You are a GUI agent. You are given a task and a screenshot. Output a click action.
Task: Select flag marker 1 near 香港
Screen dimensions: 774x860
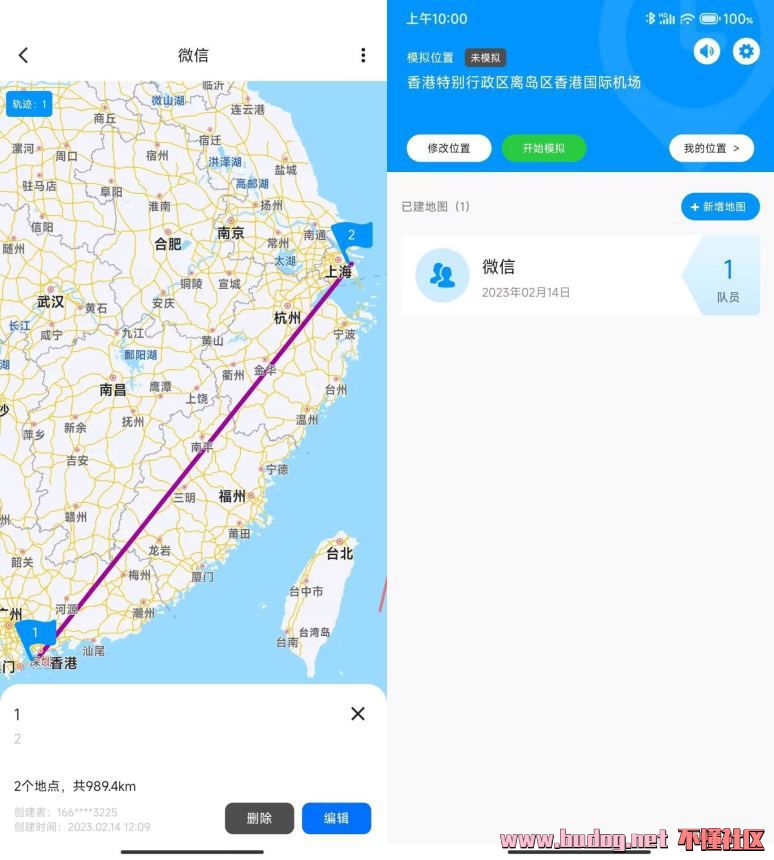click(x=36, y=633)
